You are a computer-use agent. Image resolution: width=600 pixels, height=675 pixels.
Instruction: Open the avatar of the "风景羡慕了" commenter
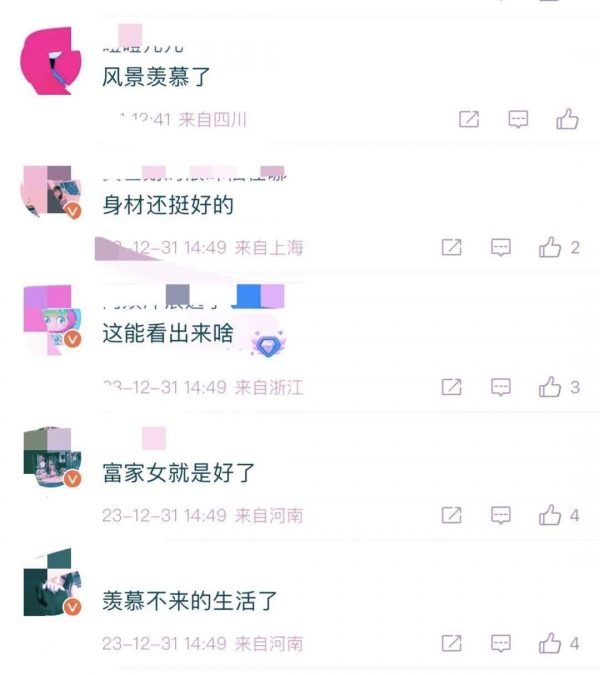49,62
